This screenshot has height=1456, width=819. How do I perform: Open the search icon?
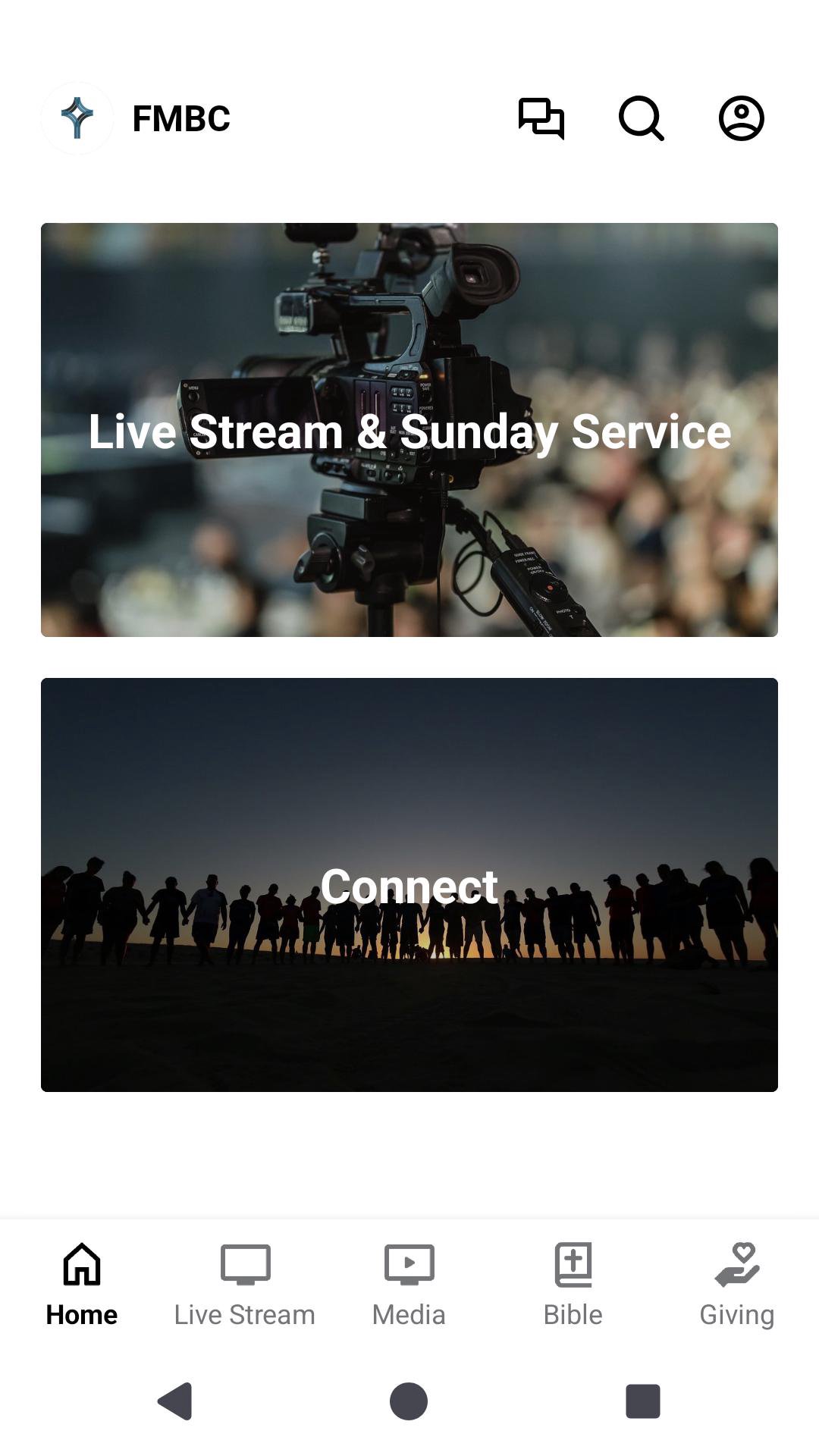click(x=641, y=118)
